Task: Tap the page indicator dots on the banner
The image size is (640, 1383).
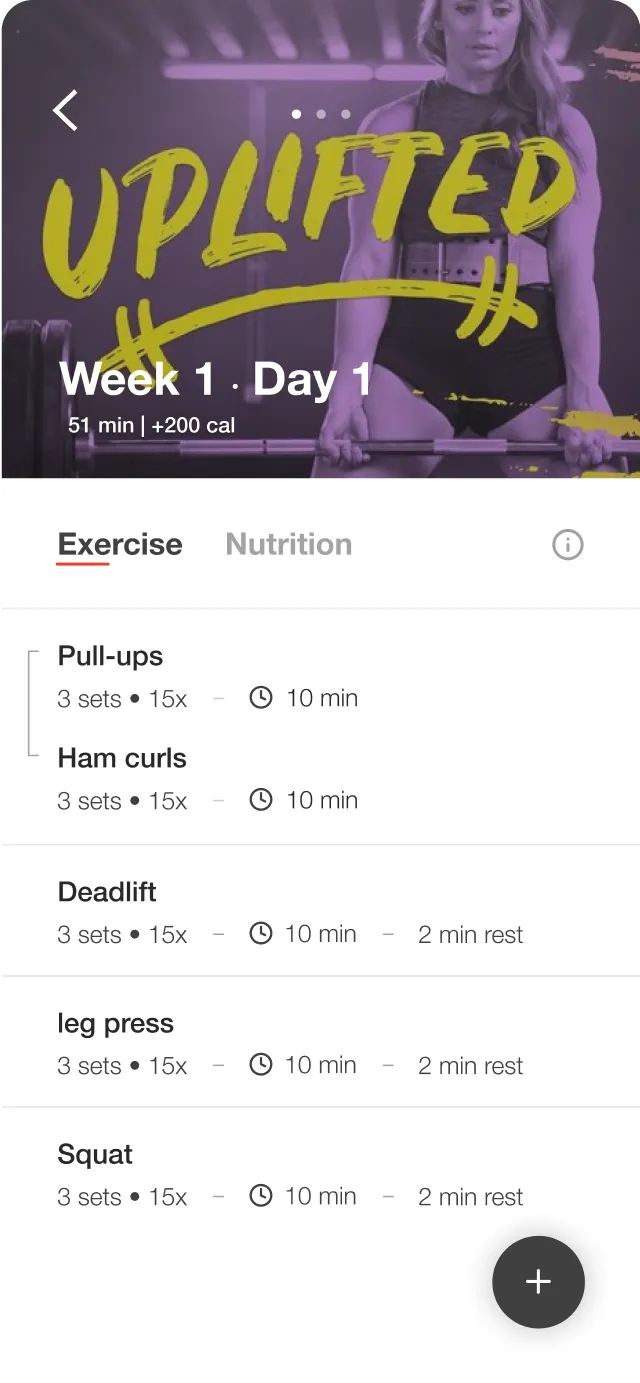Action: pos(321,114)
